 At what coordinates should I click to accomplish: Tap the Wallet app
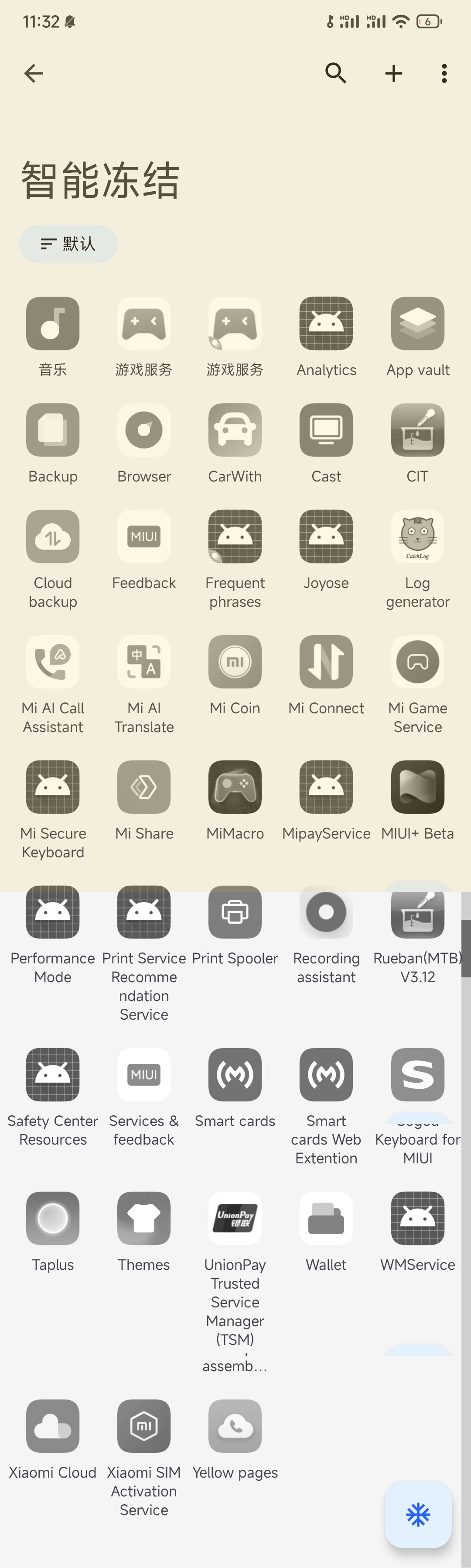point(326,1218)
